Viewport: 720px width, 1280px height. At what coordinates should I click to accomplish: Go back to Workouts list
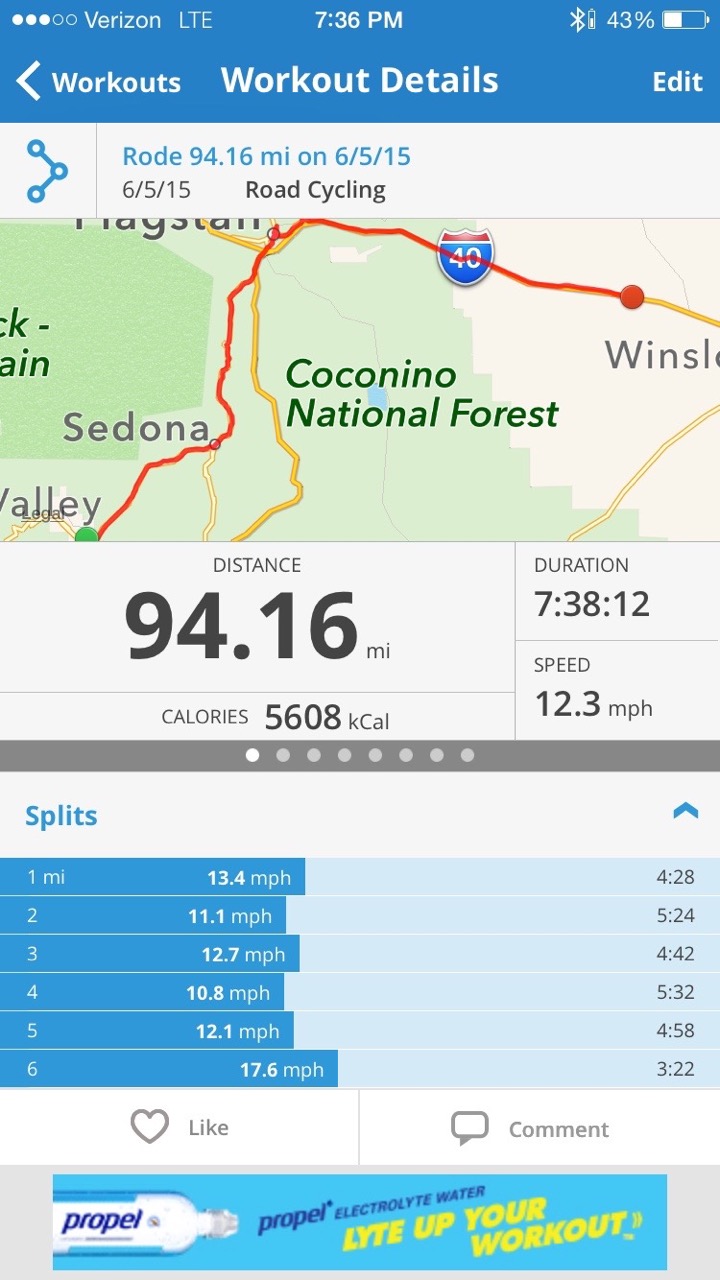98,81
